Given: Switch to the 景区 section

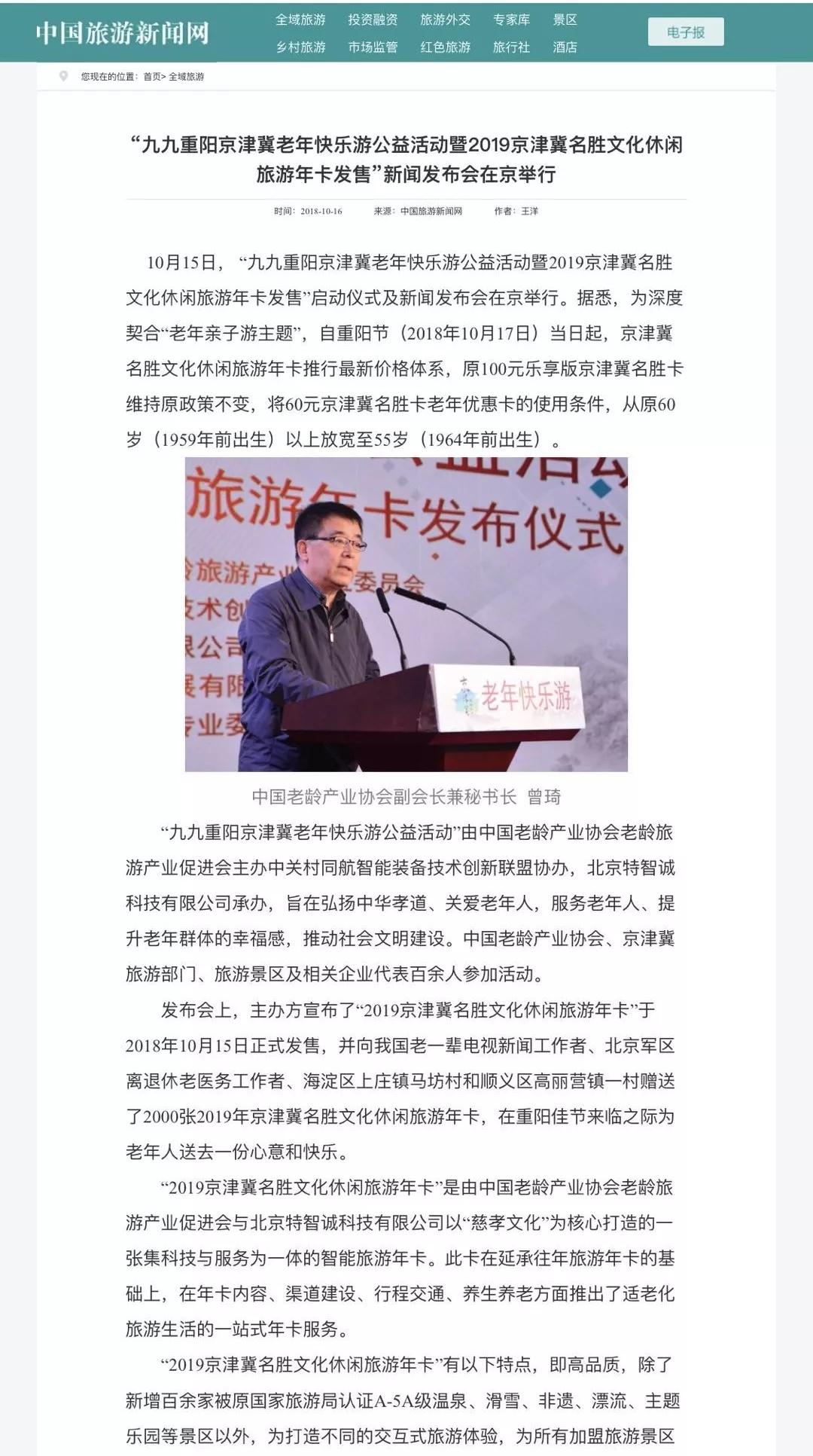Looking at the screenshot, I should (x=565, y=20).
